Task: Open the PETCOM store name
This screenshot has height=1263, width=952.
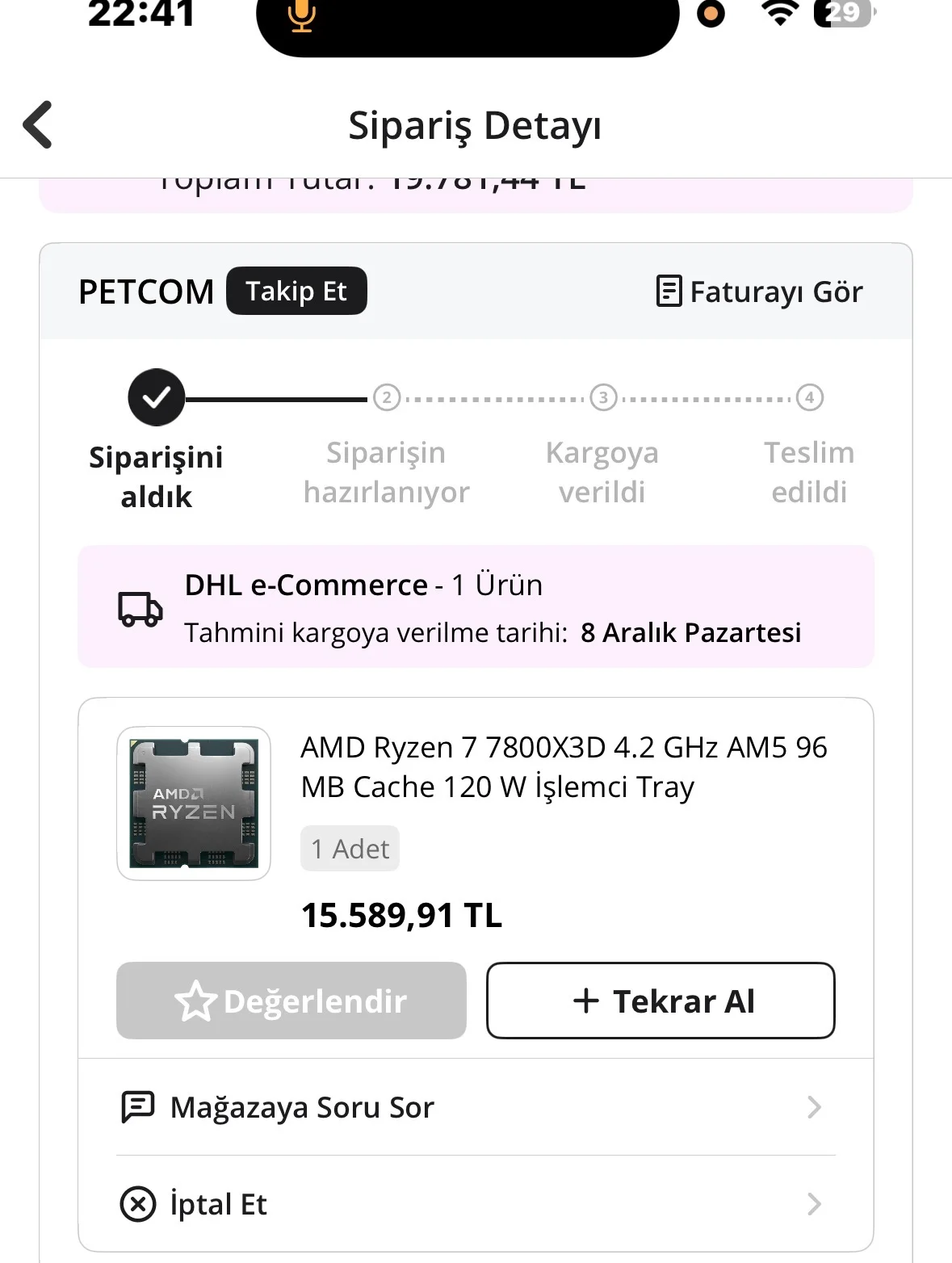Action: [x=146, y=292]
